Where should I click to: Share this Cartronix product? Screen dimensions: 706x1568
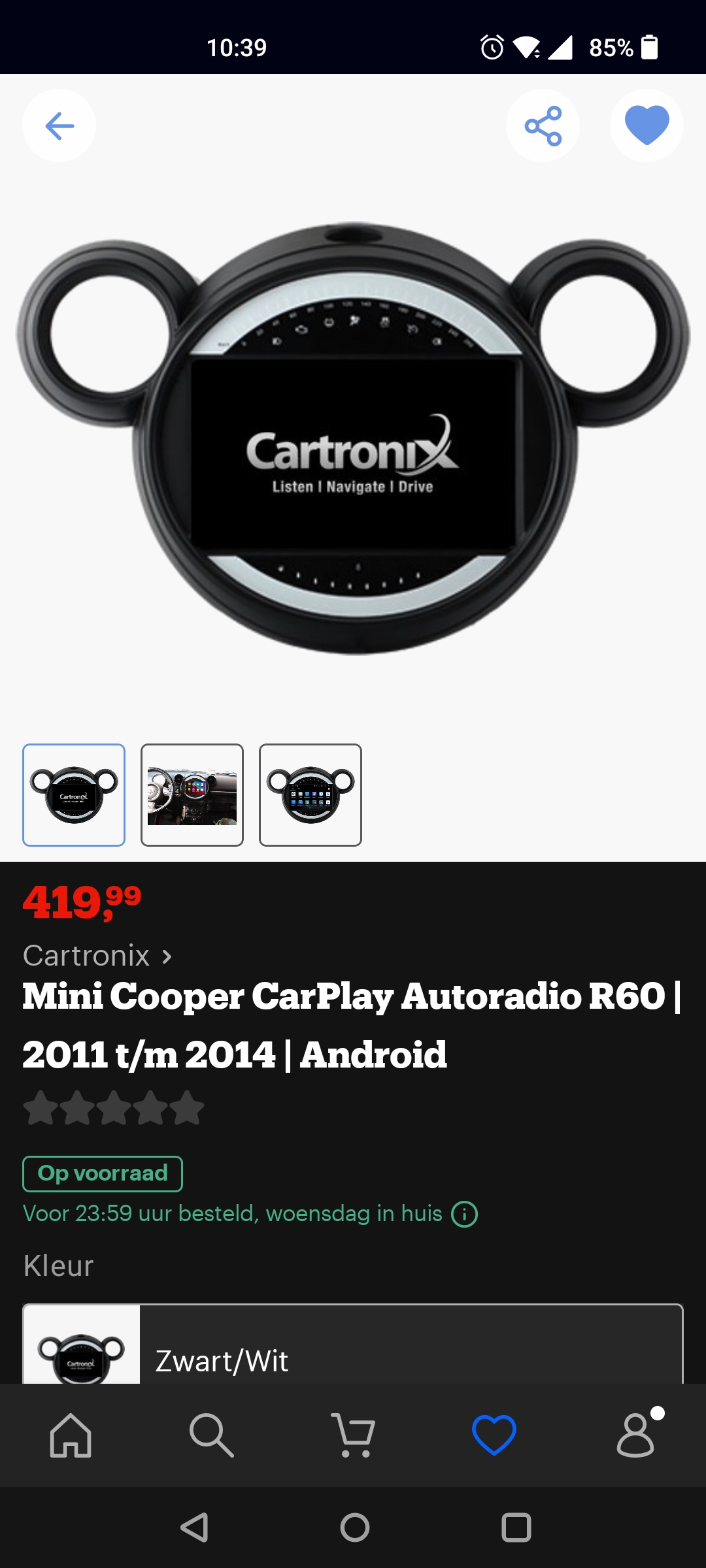543,125
